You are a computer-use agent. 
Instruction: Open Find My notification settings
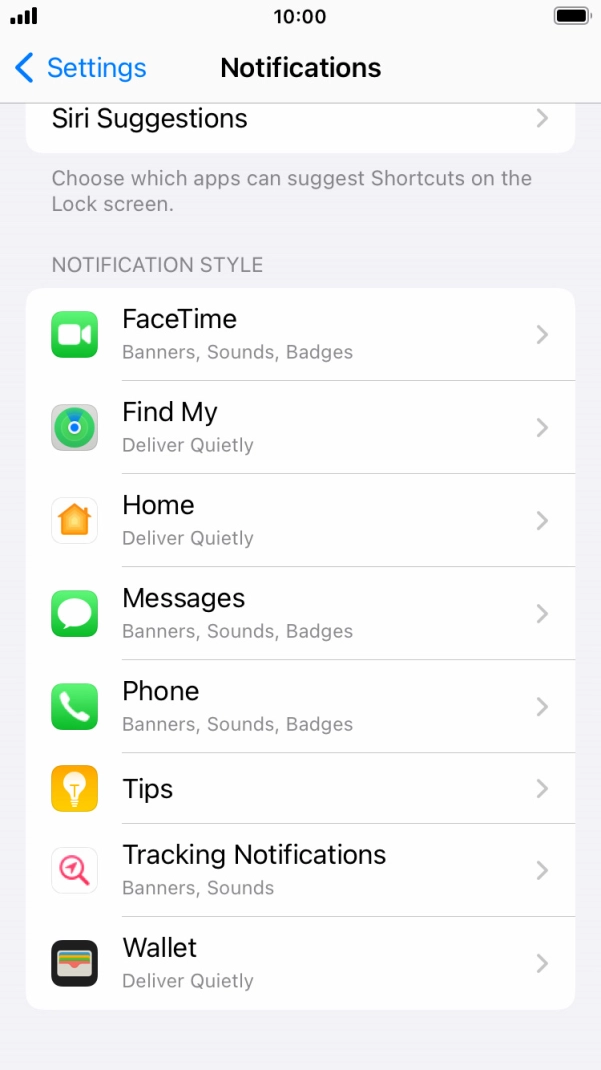(x=300, y=427)
